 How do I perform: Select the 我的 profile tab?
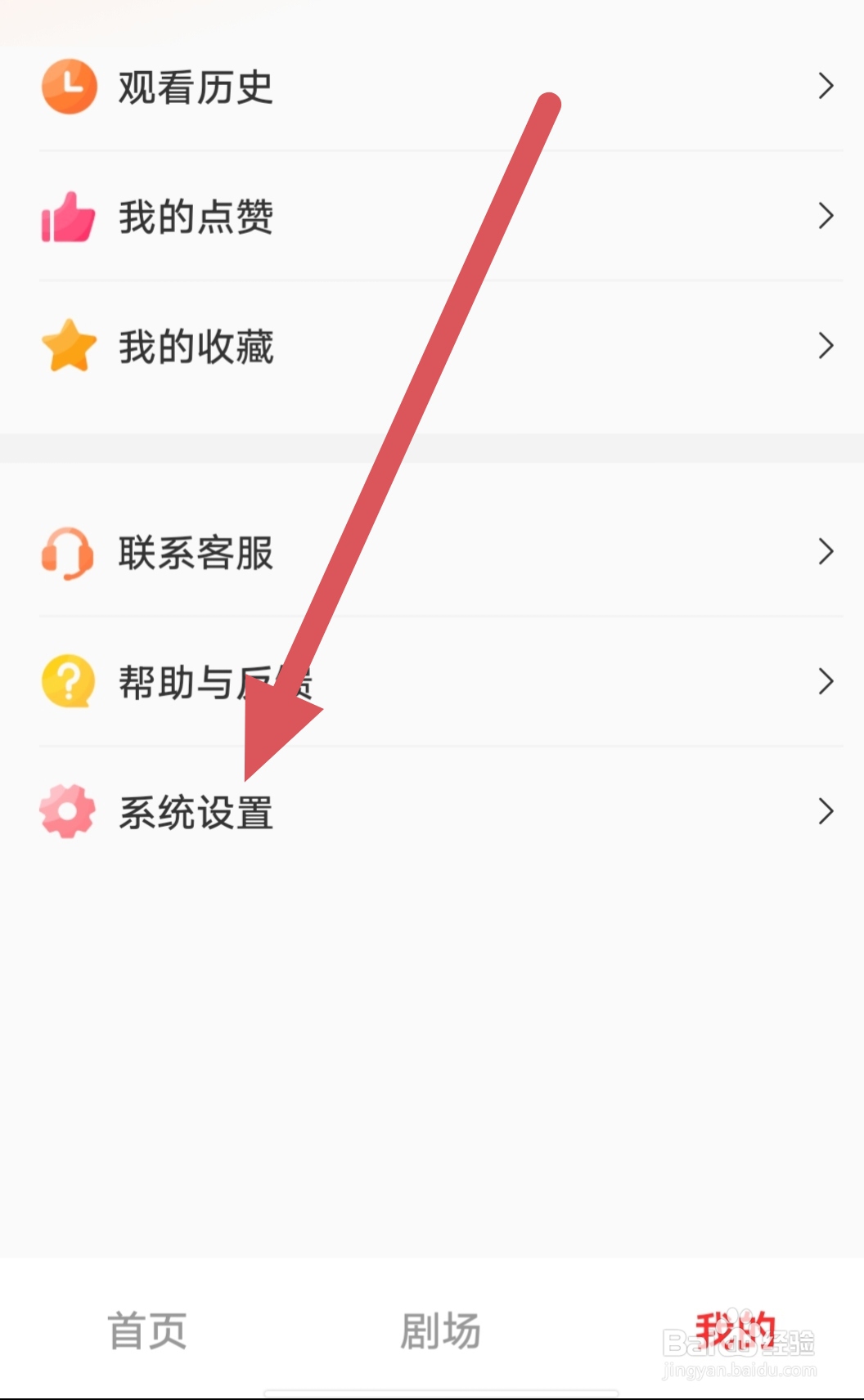click(735, 1330)
